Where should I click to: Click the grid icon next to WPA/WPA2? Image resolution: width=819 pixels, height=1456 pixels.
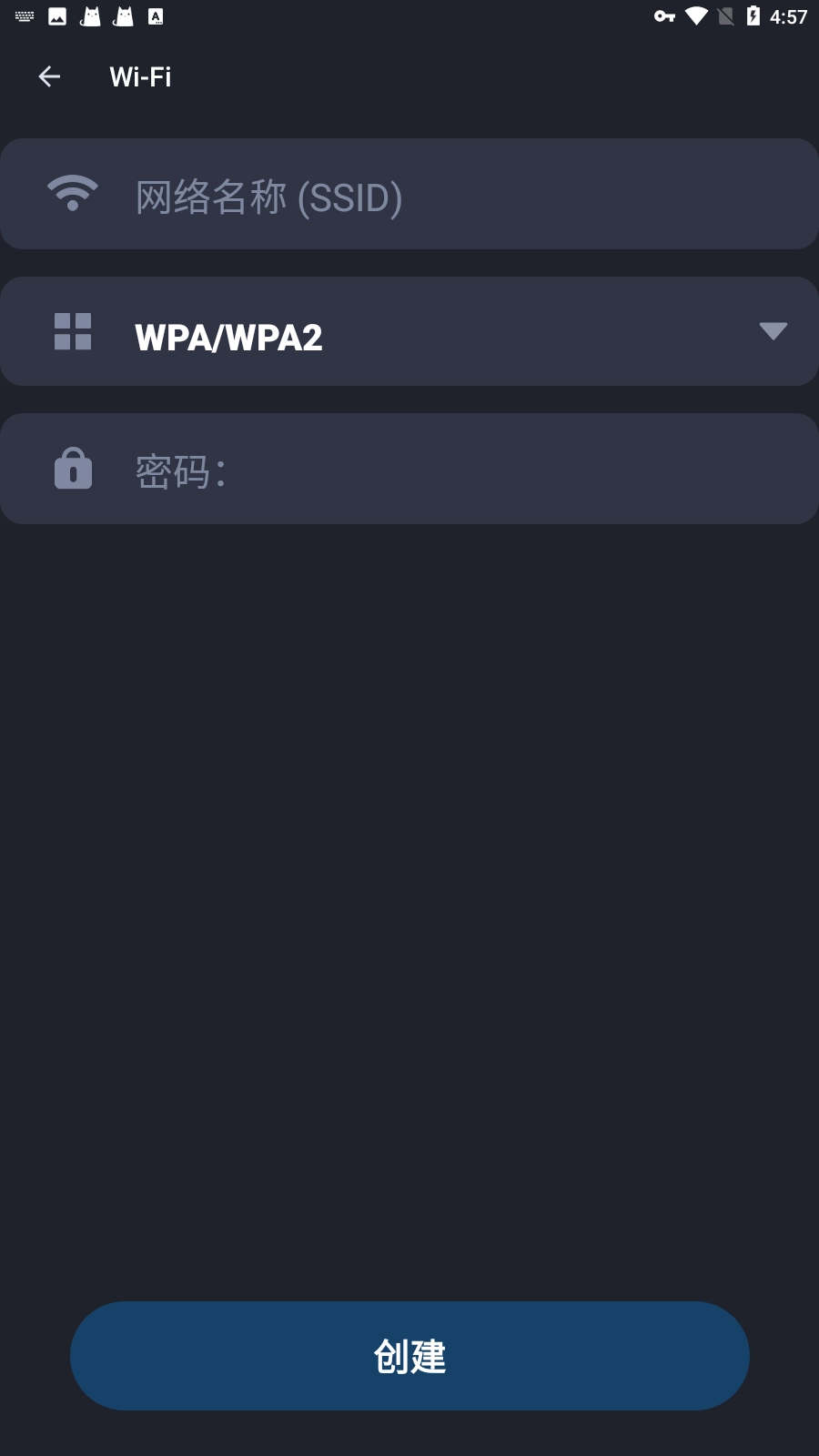(72, 331)
